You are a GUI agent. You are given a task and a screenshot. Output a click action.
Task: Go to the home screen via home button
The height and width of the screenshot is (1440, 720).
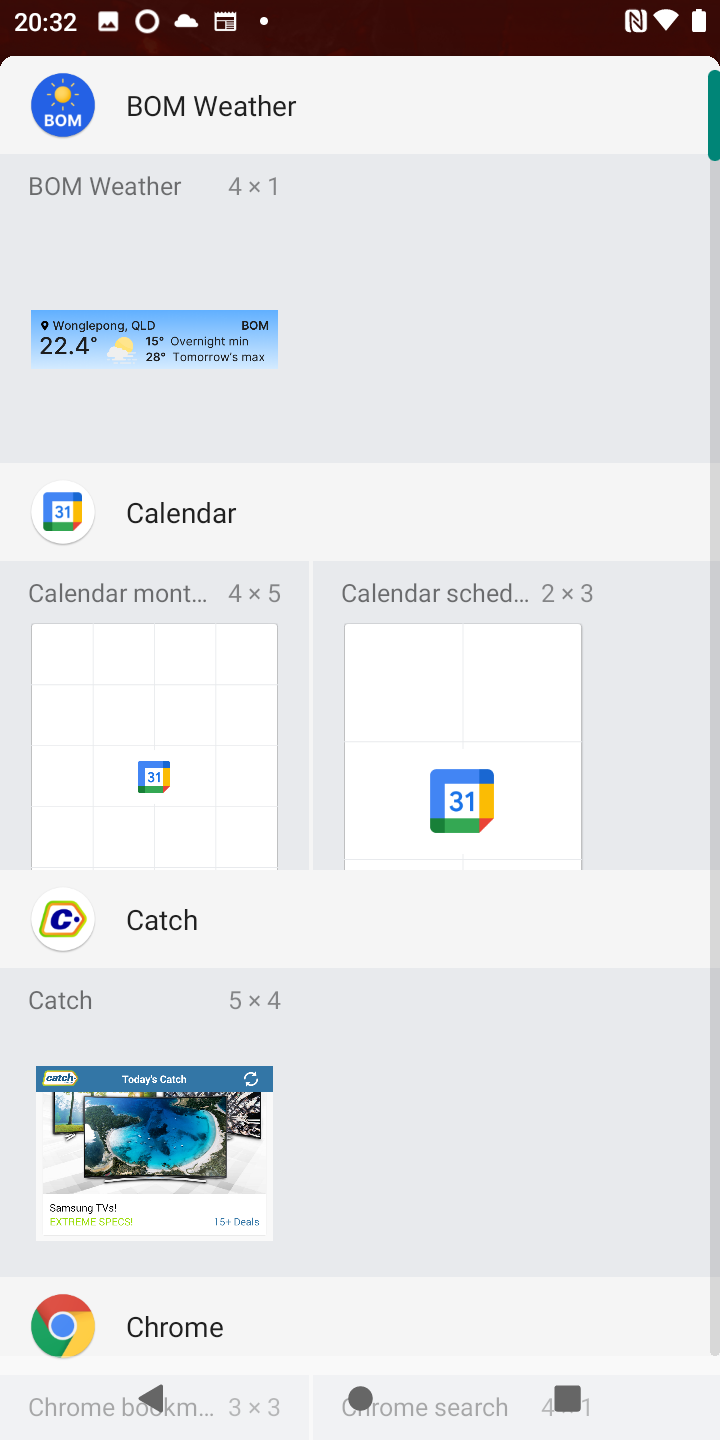pyautogui.click(x=360, y=1398)
